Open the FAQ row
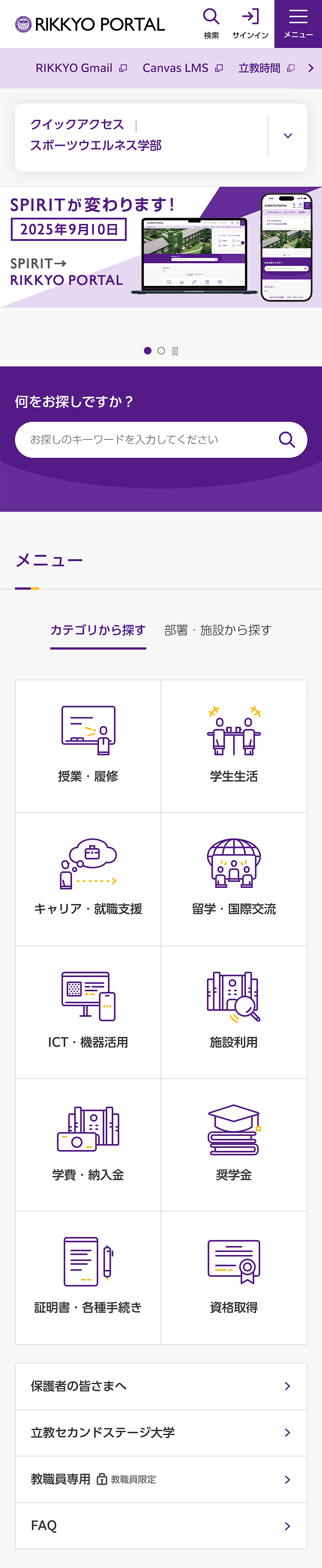322x1568 pixels. click(161, 1526)
